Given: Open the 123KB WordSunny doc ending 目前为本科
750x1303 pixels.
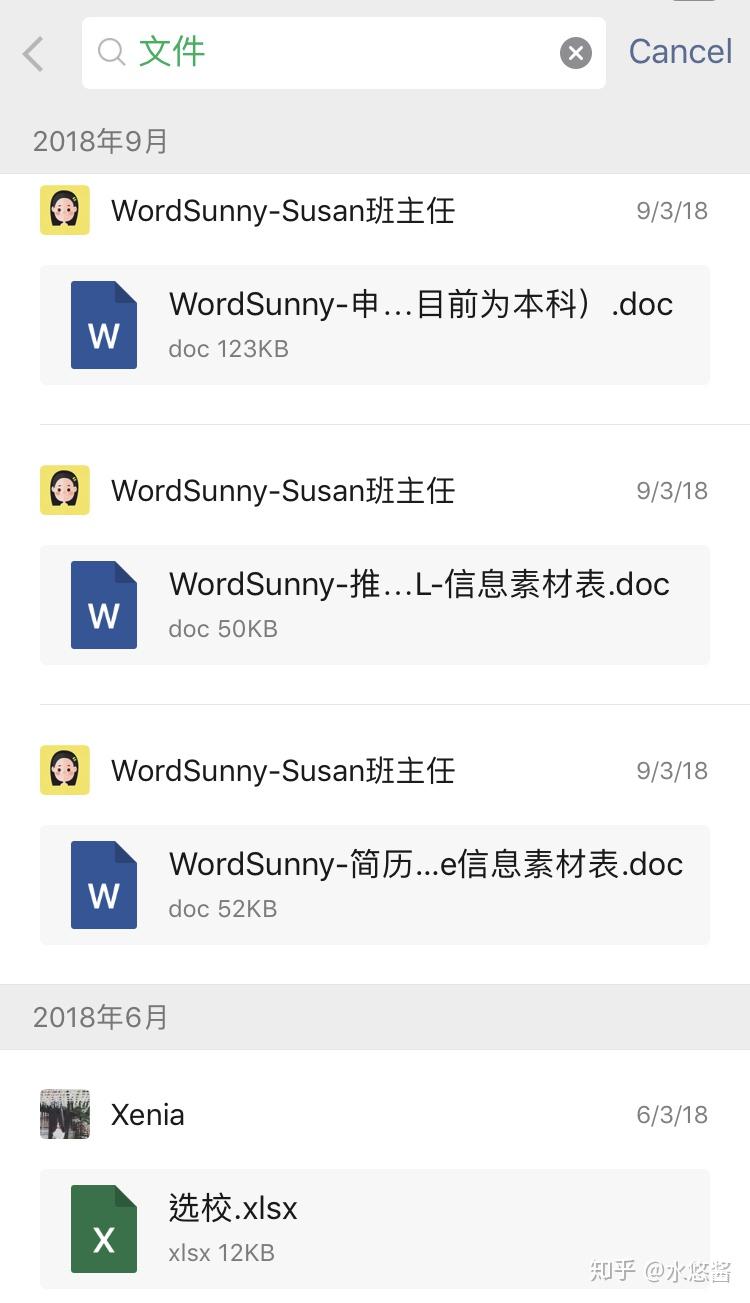Looking at the screenshot, I should coord(375,325).
